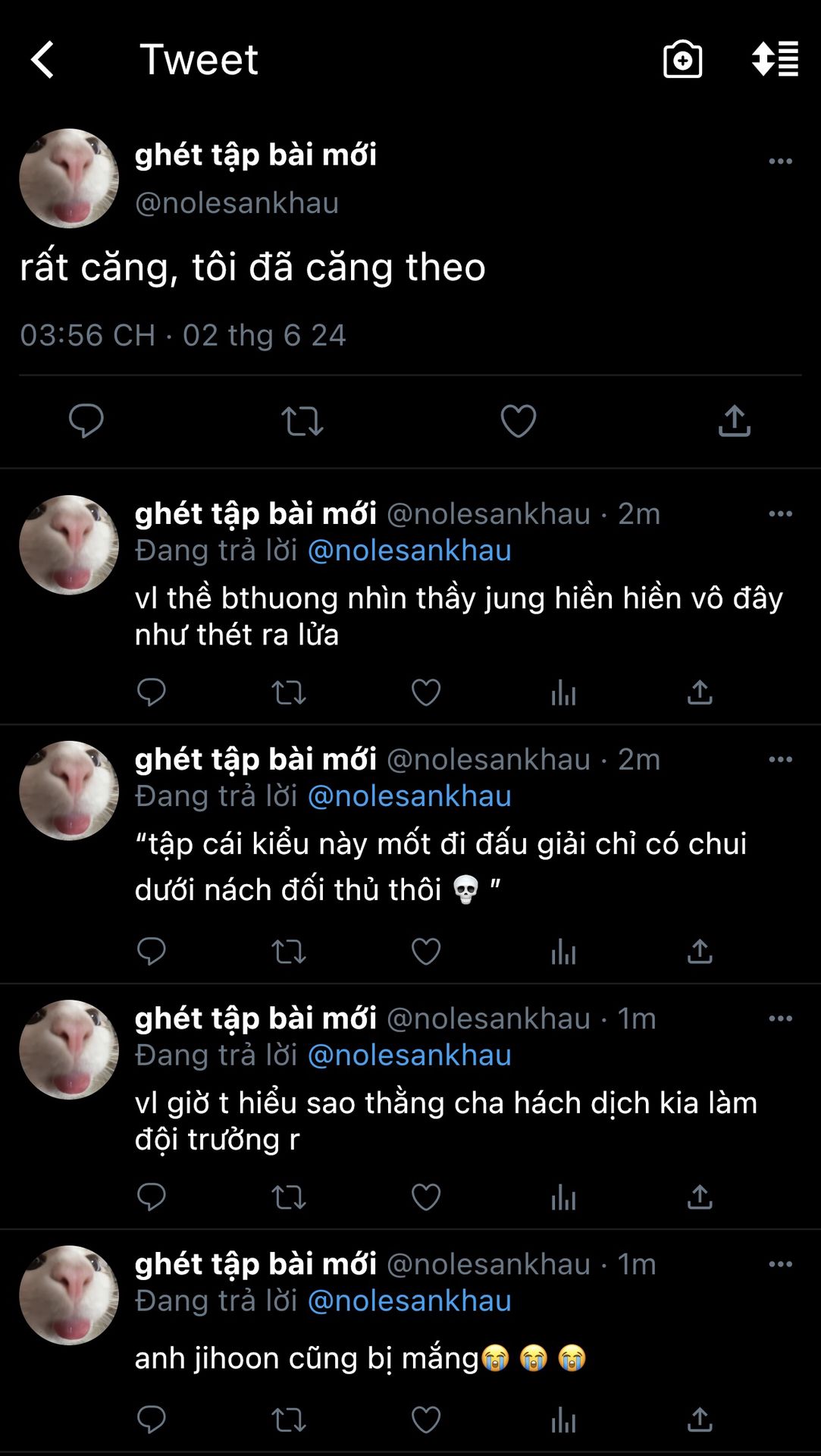
Task: Open the profile avatar on main tweet
Action: coord(69,178)
